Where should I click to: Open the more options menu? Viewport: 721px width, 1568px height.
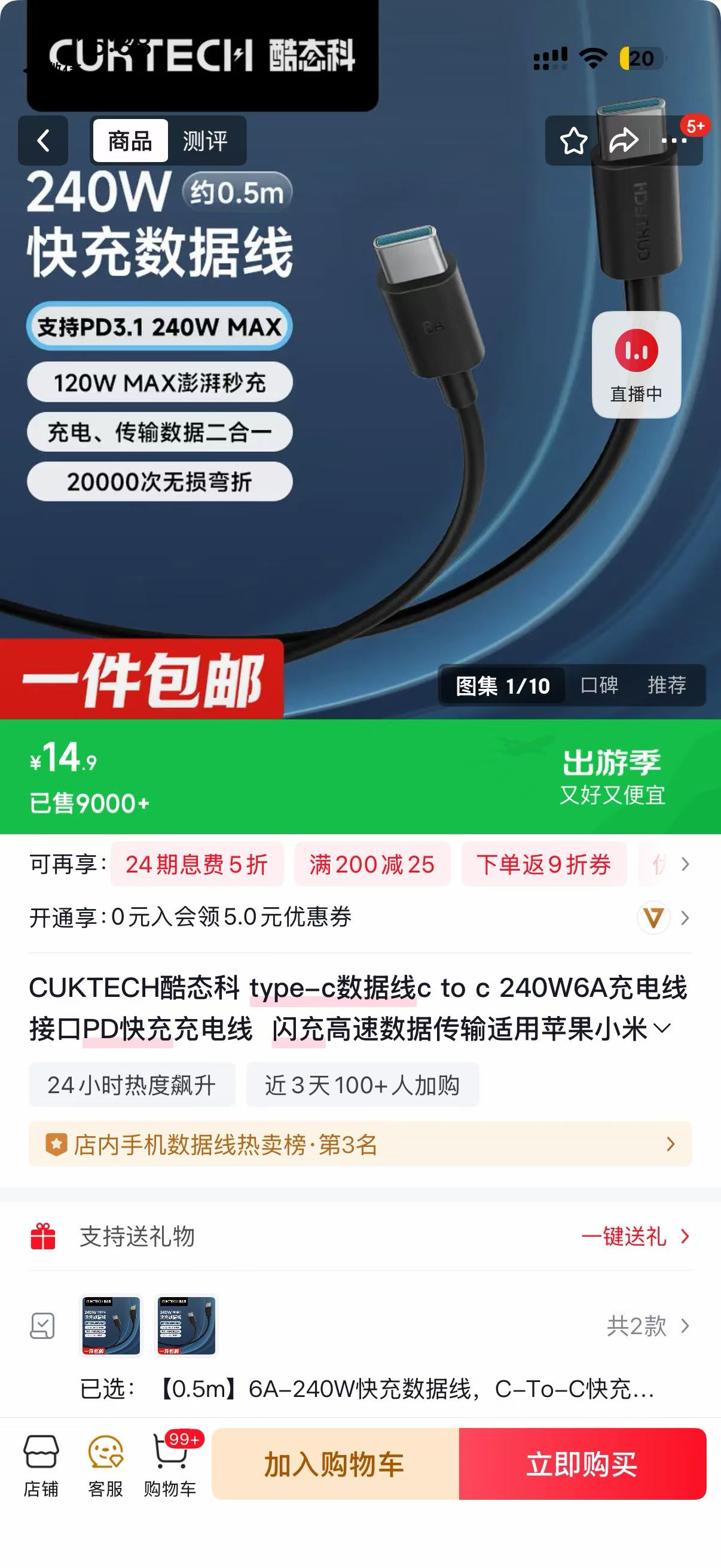674,141
